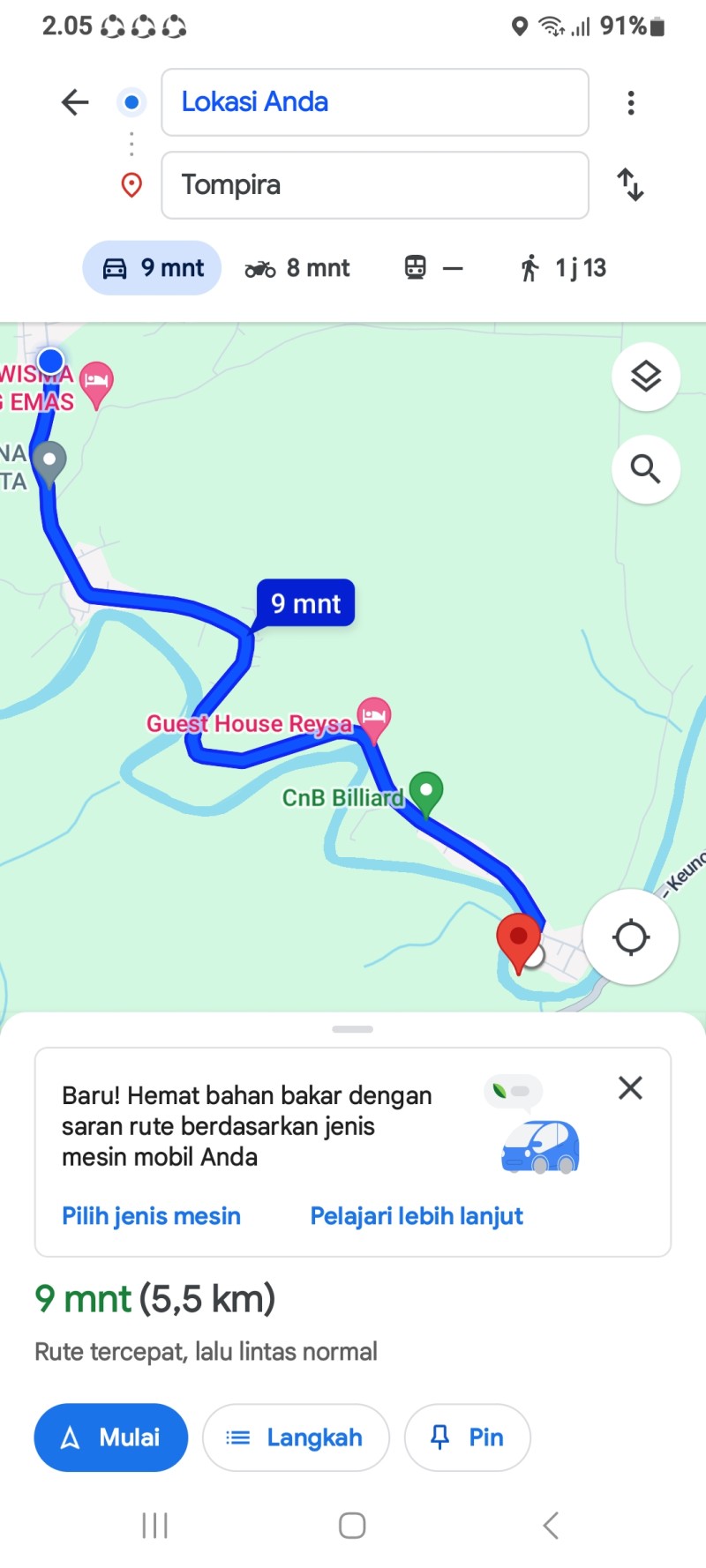Screen dimensions: 706x1568
Task: Open the system recent apps button
Action: [x=155, y=1526]
